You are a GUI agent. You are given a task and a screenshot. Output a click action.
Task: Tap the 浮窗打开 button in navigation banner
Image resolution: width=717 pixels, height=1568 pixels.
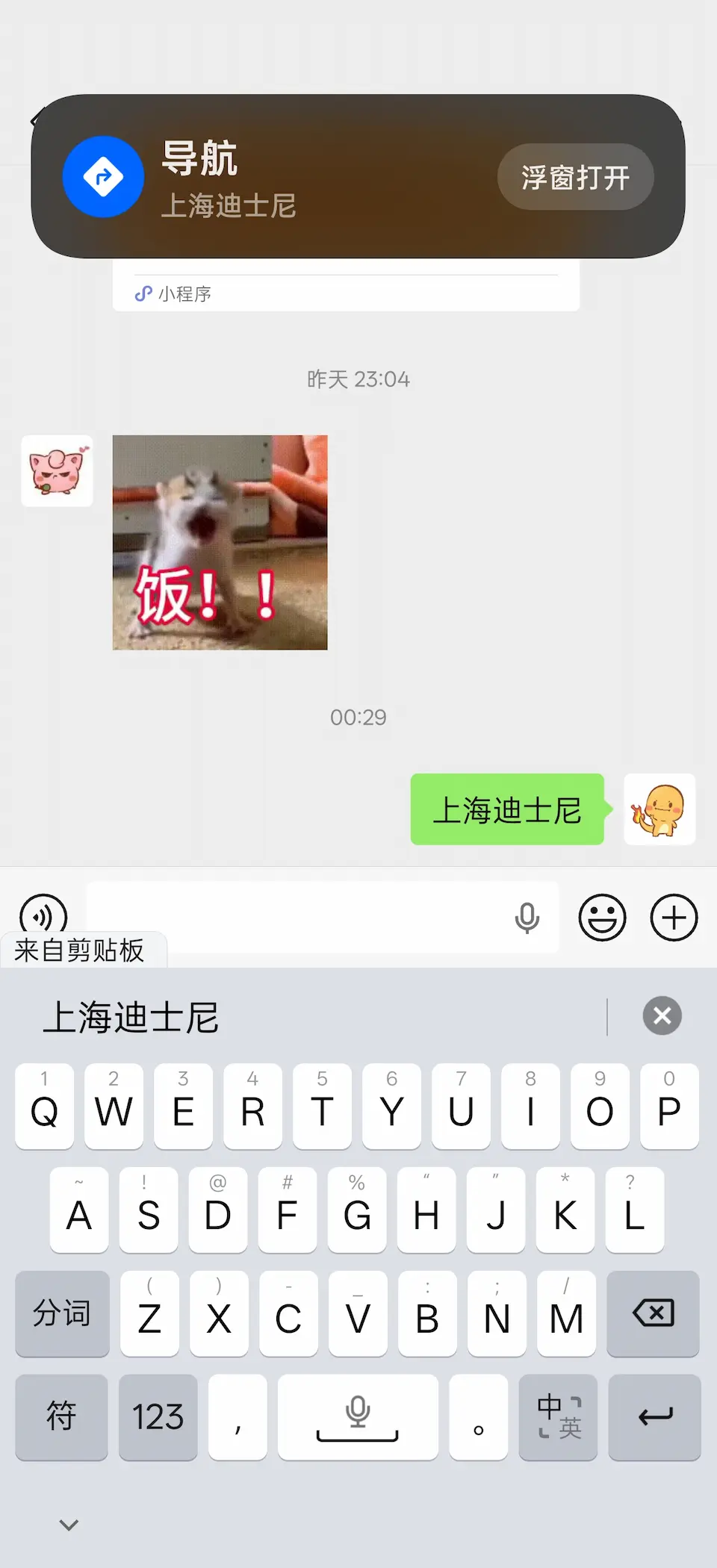point(576,177)
